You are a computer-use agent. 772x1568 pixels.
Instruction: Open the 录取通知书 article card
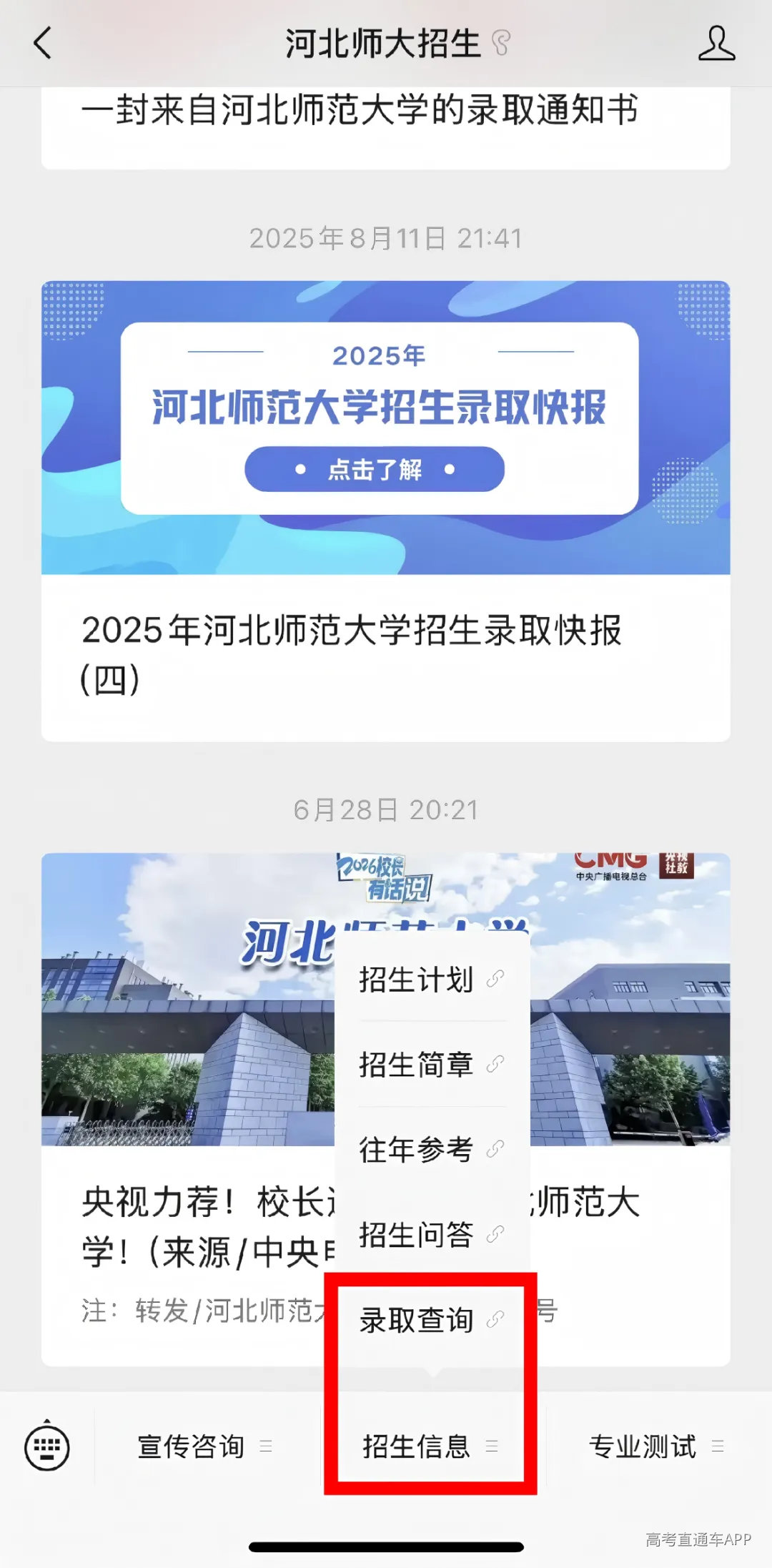[x=386, y=127]
